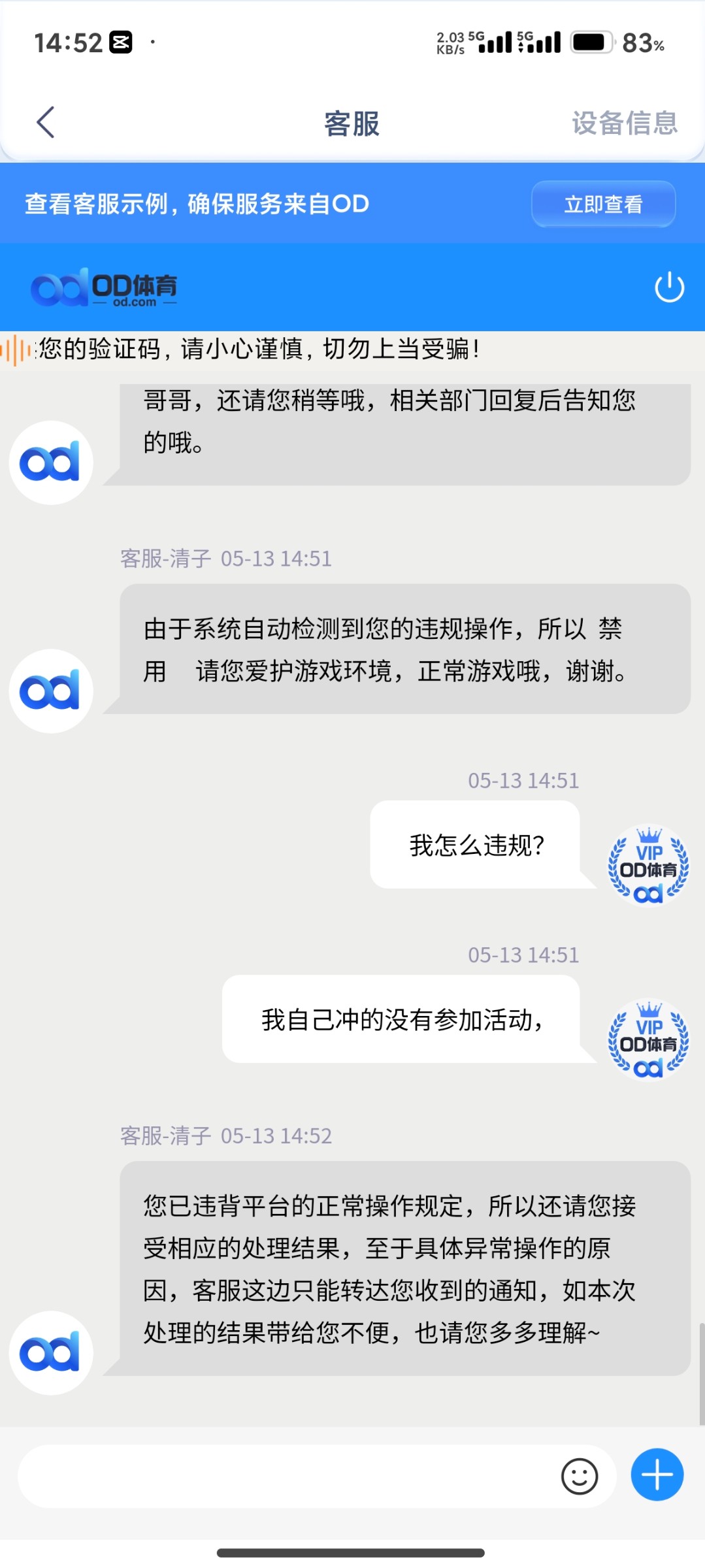Tap the plus icon to add attachments
This screenshot has height=1568, width=705.
coord(657,1475)
